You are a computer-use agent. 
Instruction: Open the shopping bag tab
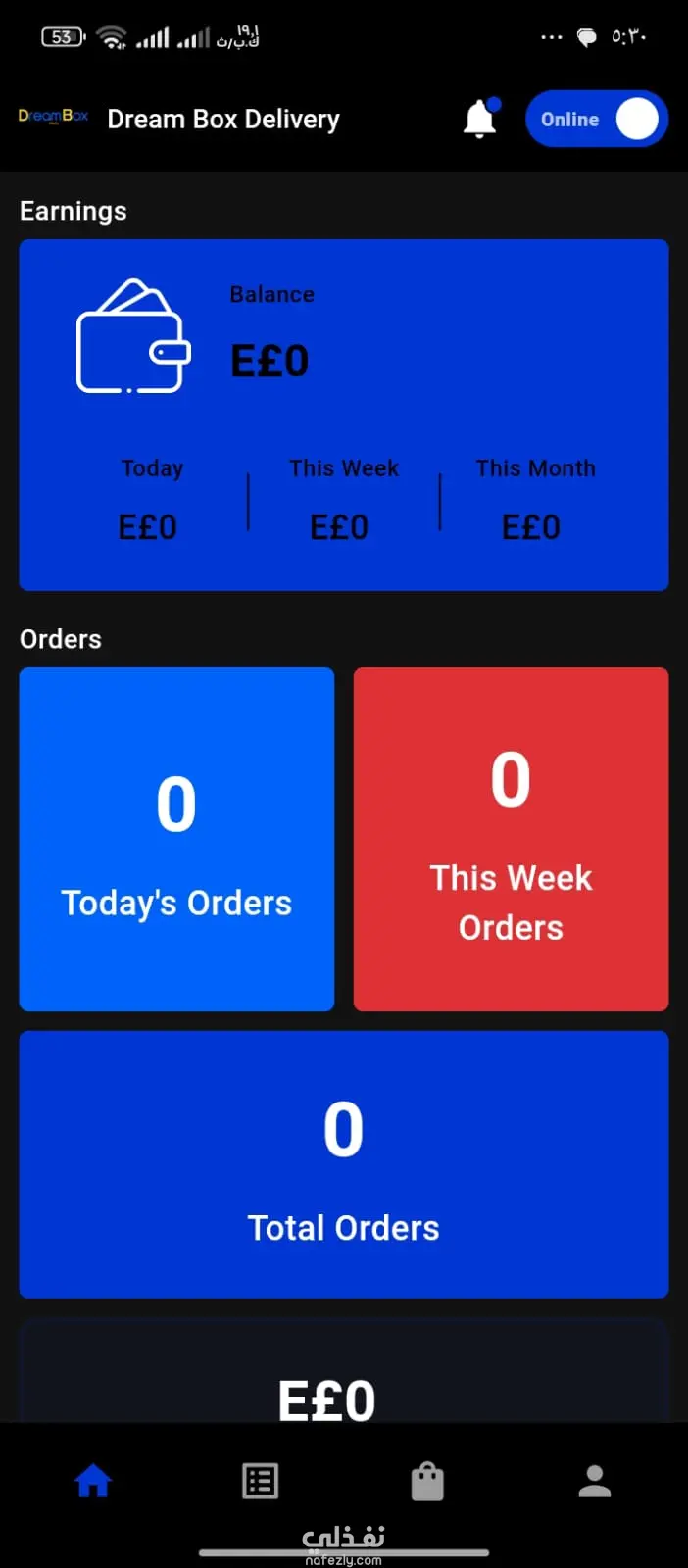427,1481
